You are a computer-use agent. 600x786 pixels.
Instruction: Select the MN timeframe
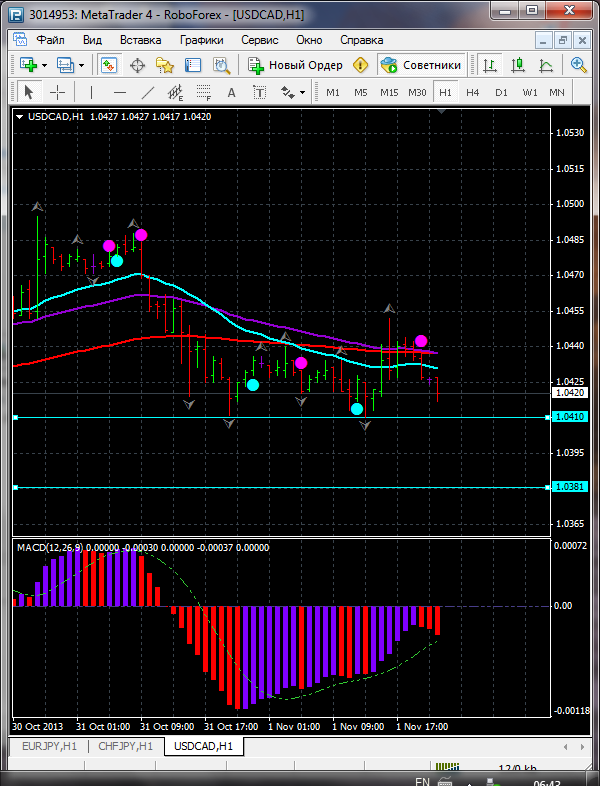557,92
